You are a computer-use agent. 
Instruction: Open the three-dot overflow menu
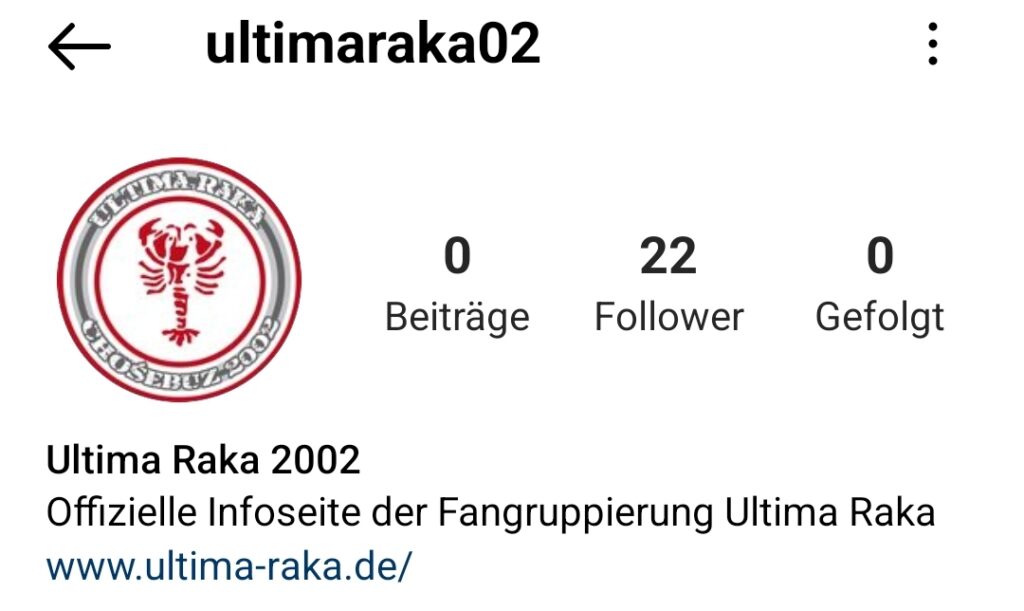[932, 45]
